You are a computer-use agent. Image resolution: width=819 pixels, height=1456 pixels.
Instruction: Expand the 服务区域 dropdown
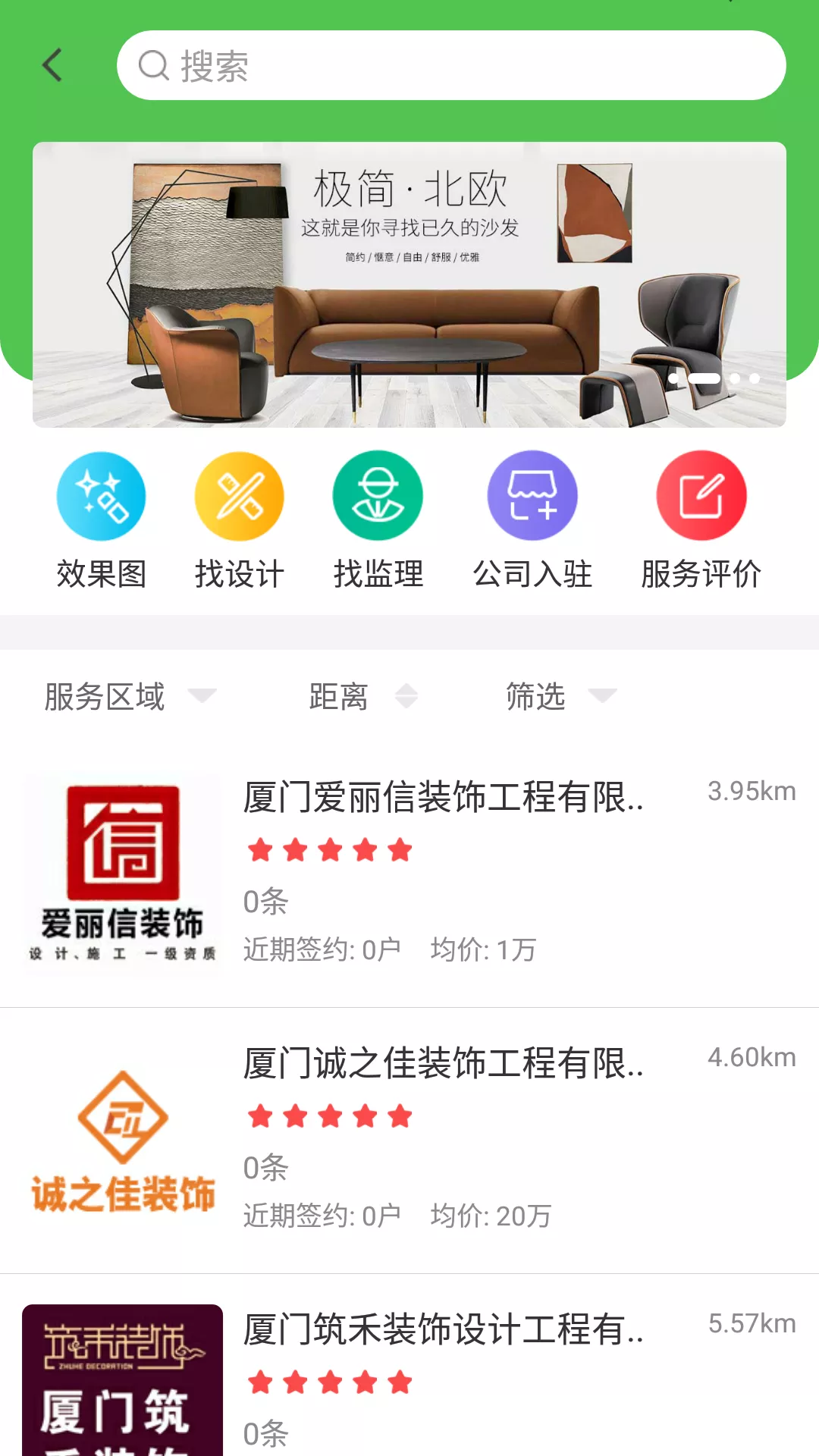pyautogui.click(x=130, y=696)
